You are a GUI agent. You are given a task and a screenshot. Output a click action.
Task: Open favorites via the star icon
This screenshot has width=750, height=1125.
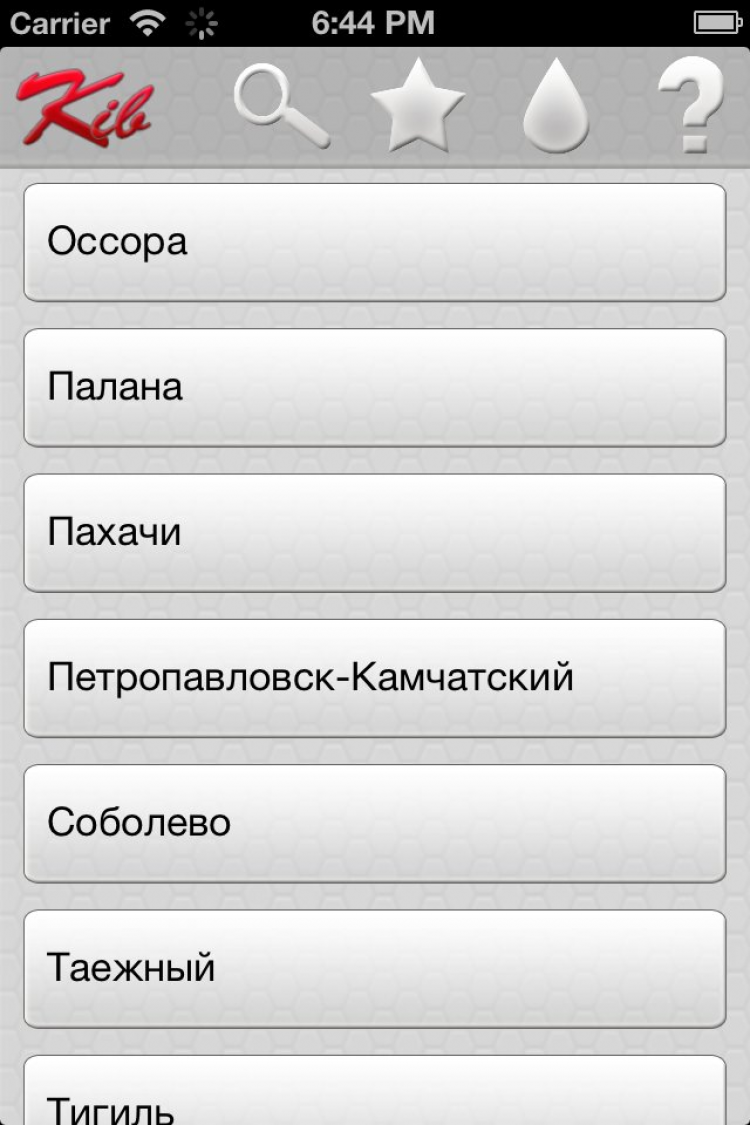pyautogui.click(x=417, y=106)
